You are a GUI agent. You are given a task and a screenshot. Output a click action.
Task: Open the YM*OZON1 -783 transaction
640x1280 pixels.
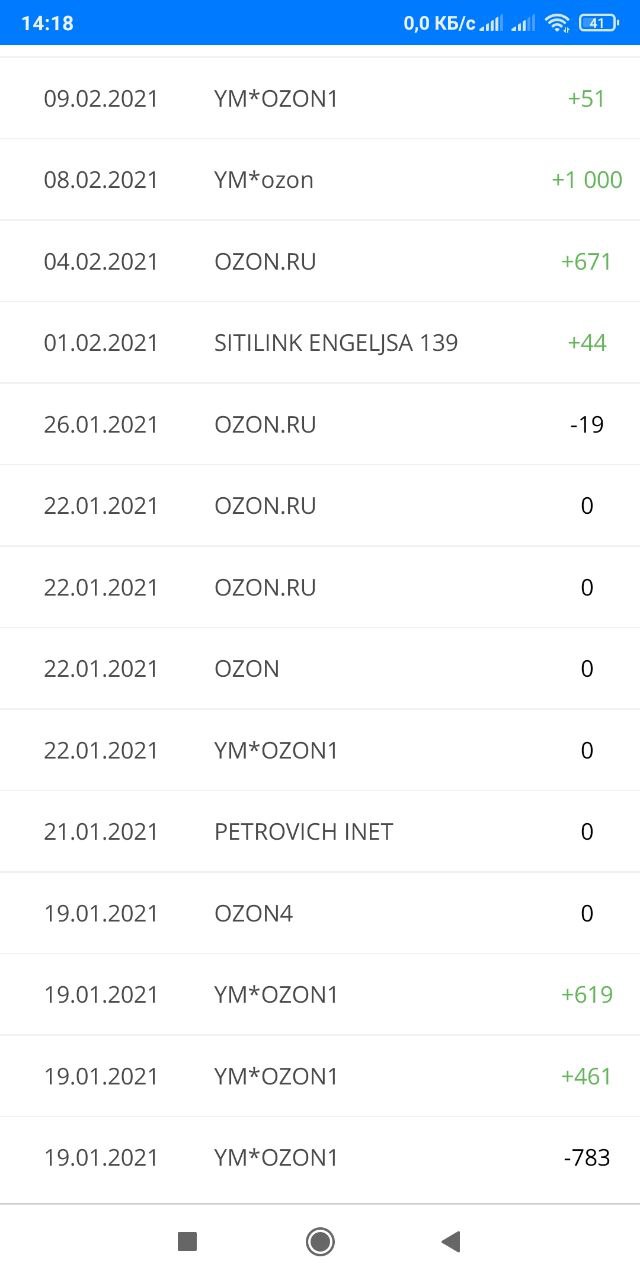click(320, 1158)
